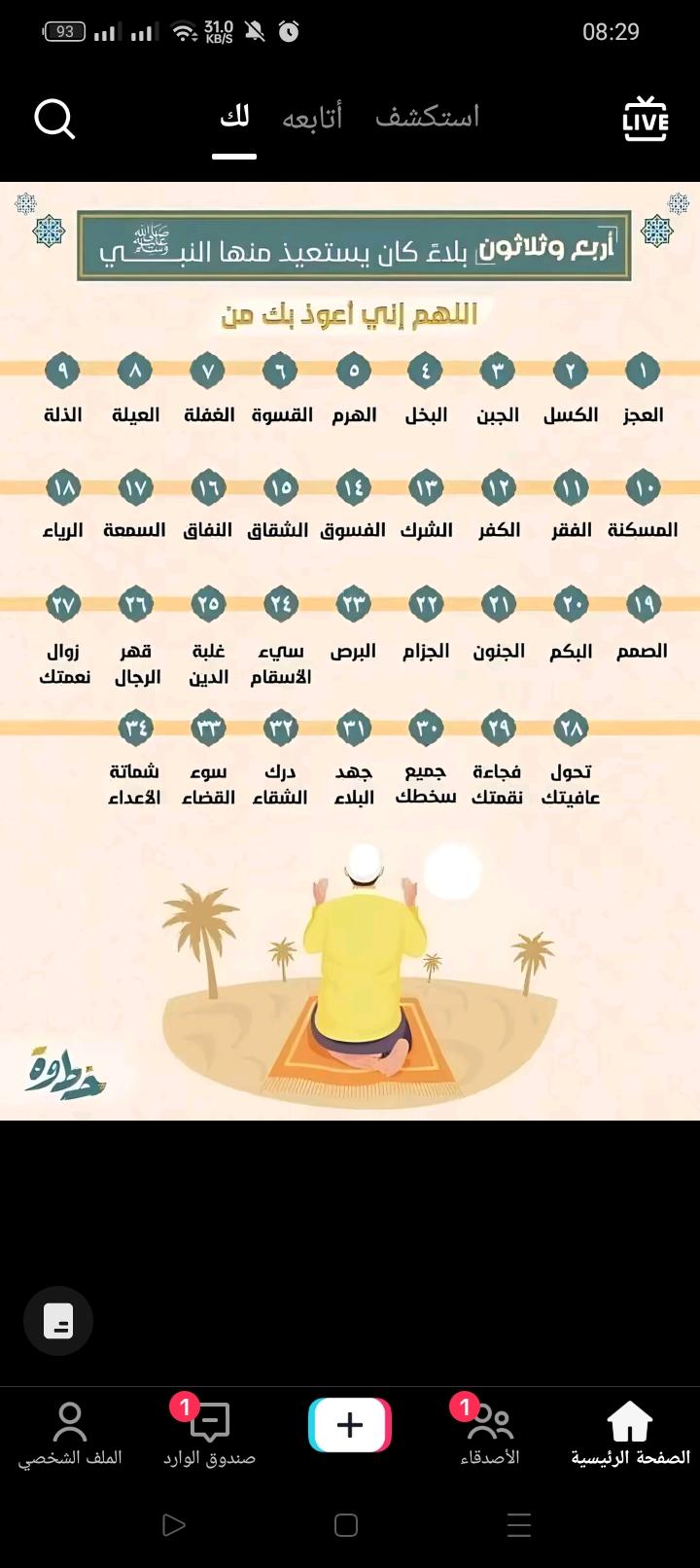Select the لك tab

click(x=234, y=118)
